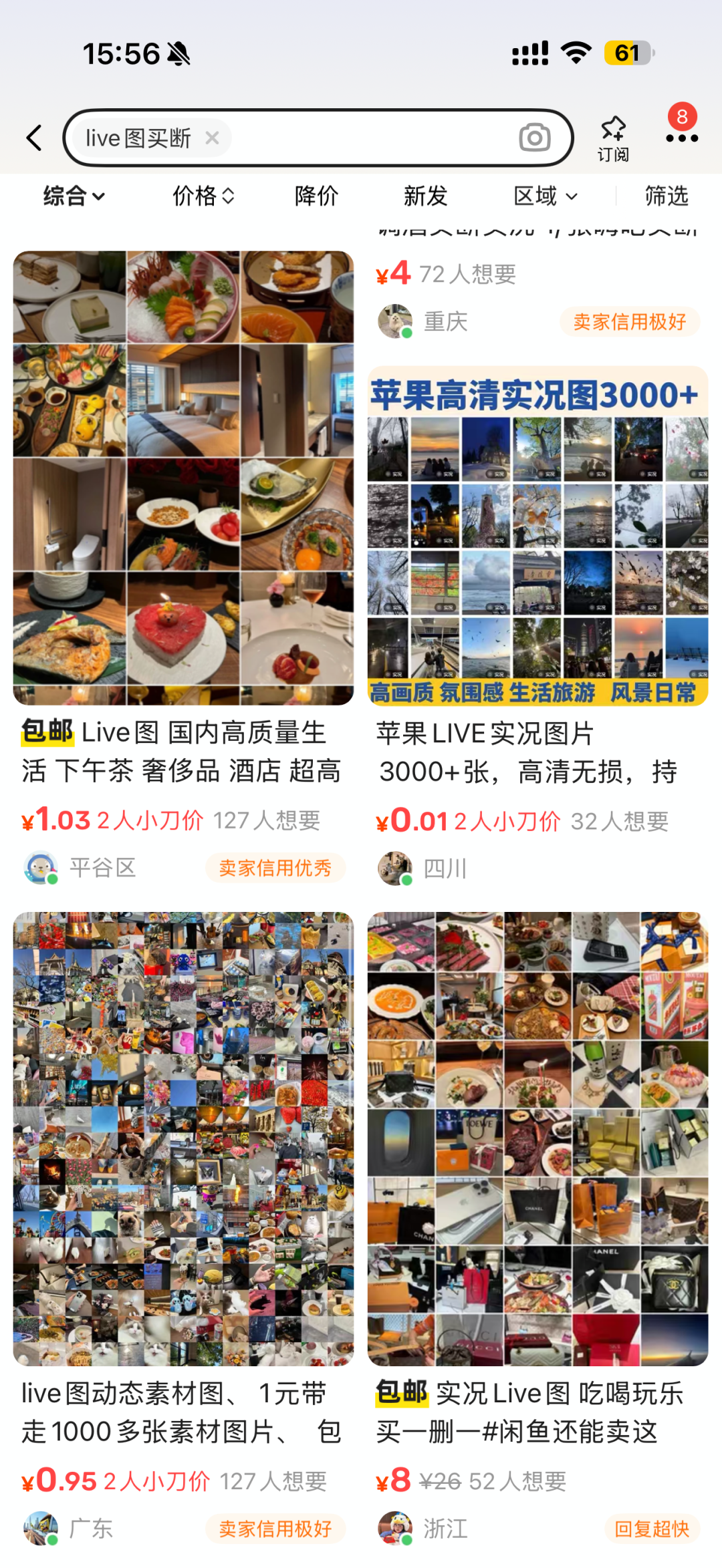
Task: View the 苹果LIVE实况图片 3000+张 listing
Action: click(537, 536)
